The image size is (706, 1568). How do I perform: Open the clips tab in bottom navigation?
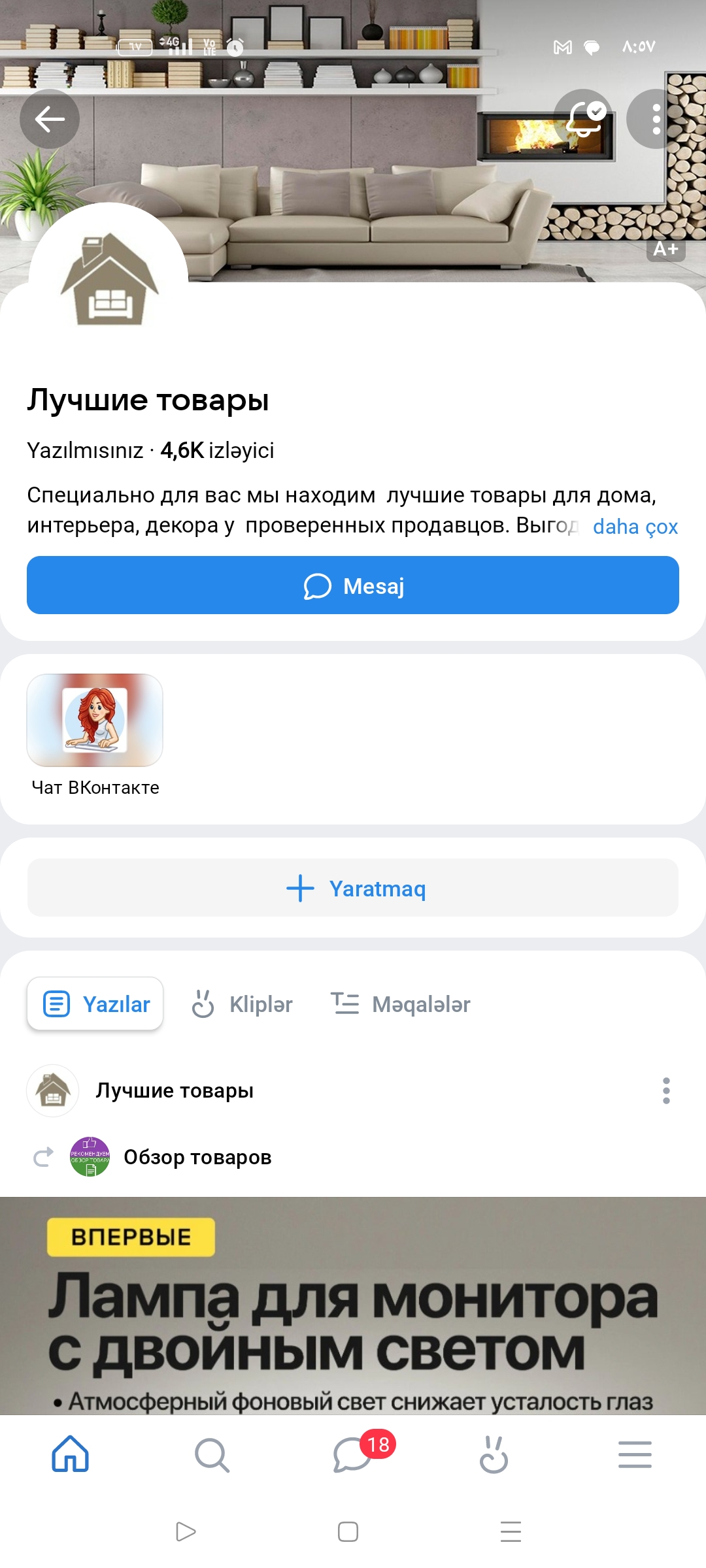(x=494, y=1454)
